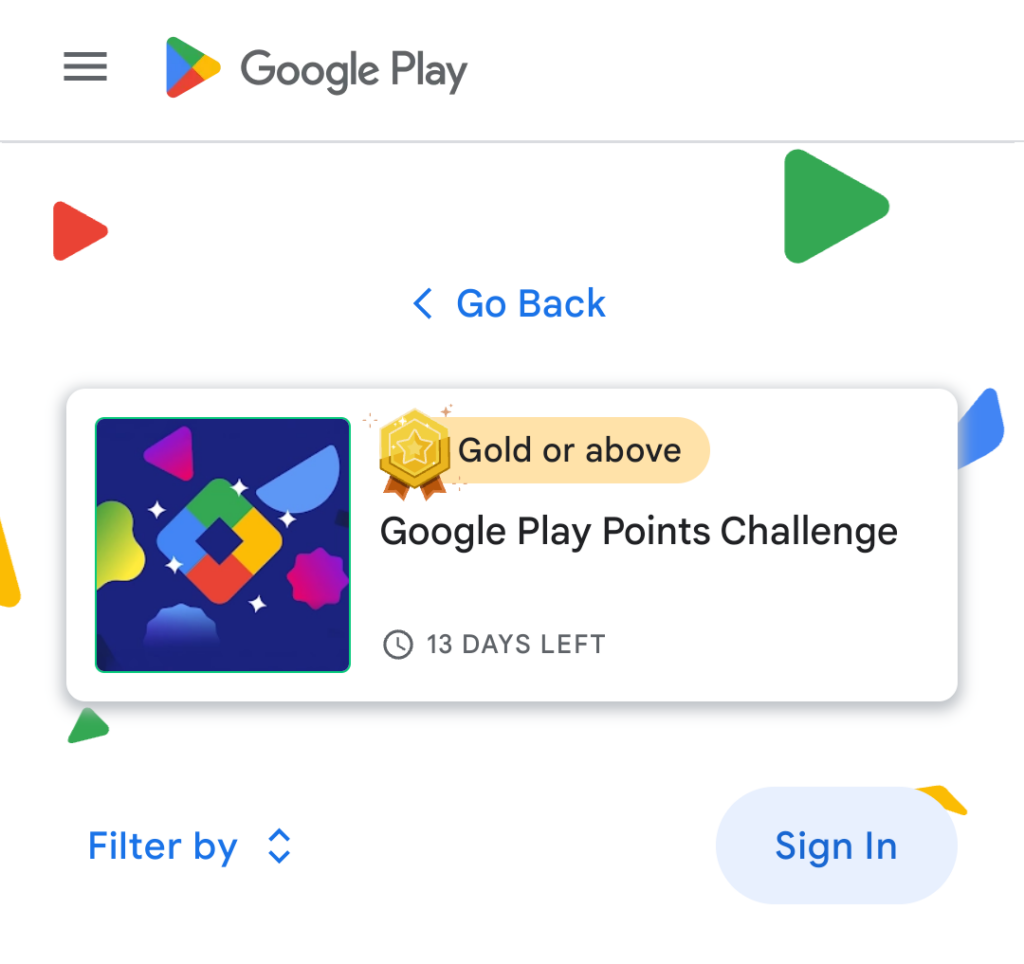Tap the Go Back link
This screenshot has height=964, width=1024.
[510, 304]
